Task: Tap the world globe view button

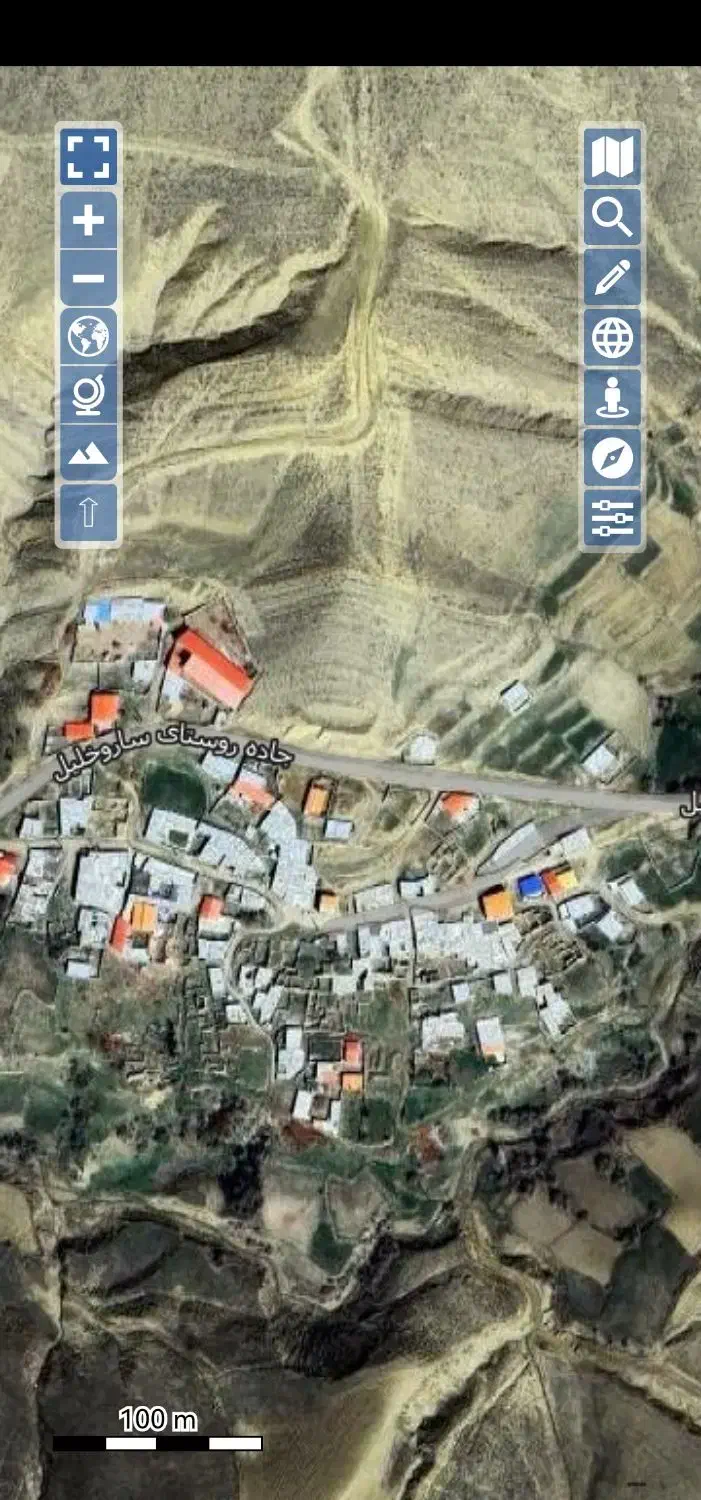Action: click(x=89, y=336)
